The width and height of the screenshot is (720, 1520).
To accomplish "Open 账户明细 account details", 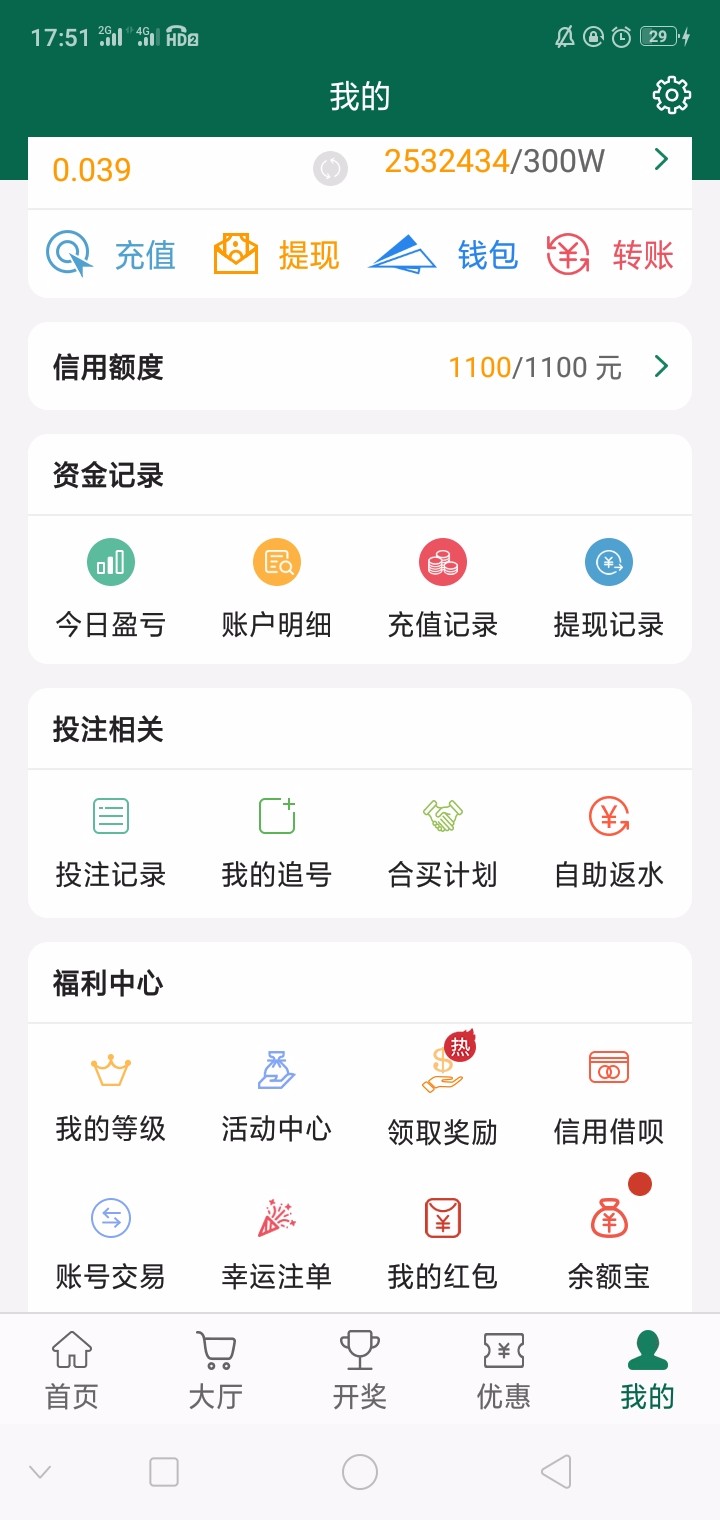I will tap(277, 591).
